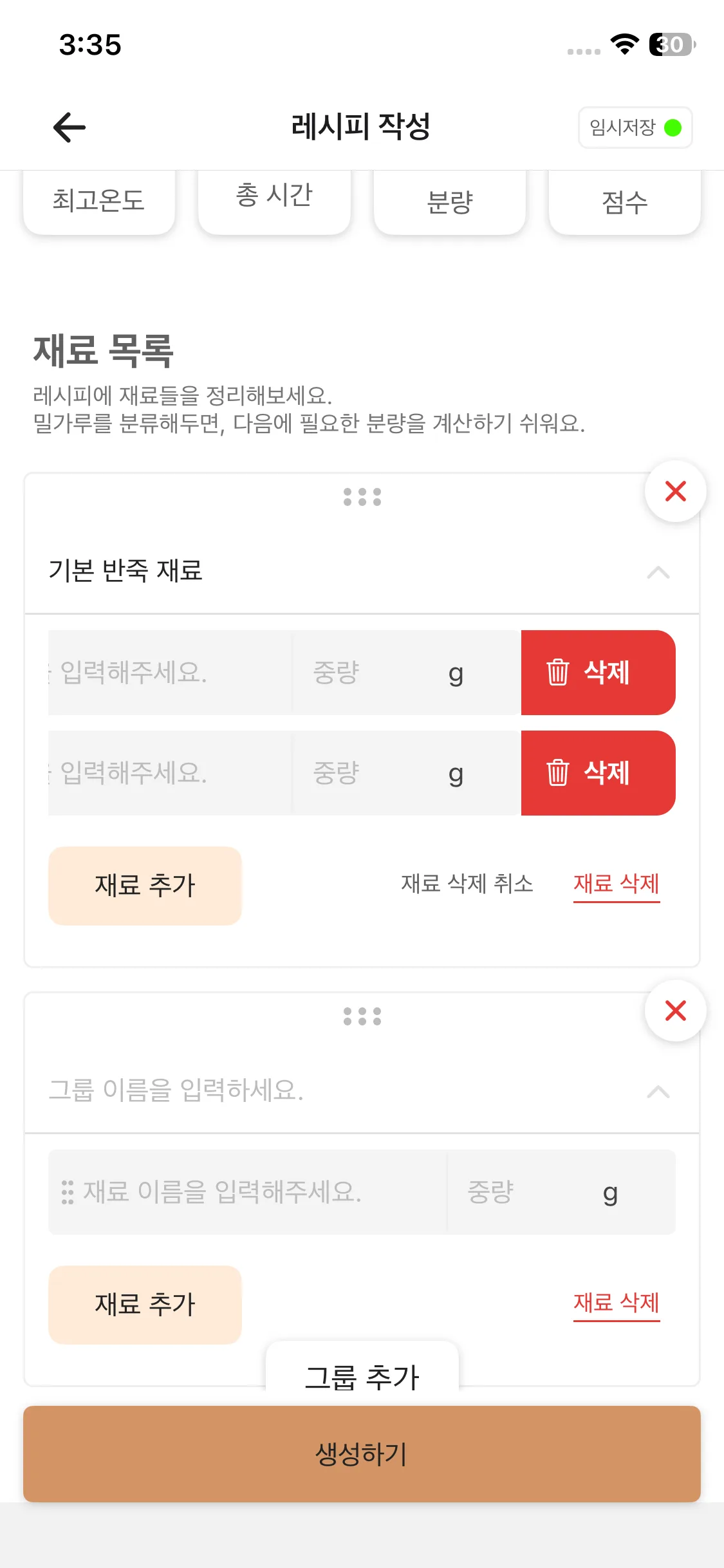Click the drag handle of the unnamed bottom group
This screenshot has width=724, height=1568.
(362, 1016)
